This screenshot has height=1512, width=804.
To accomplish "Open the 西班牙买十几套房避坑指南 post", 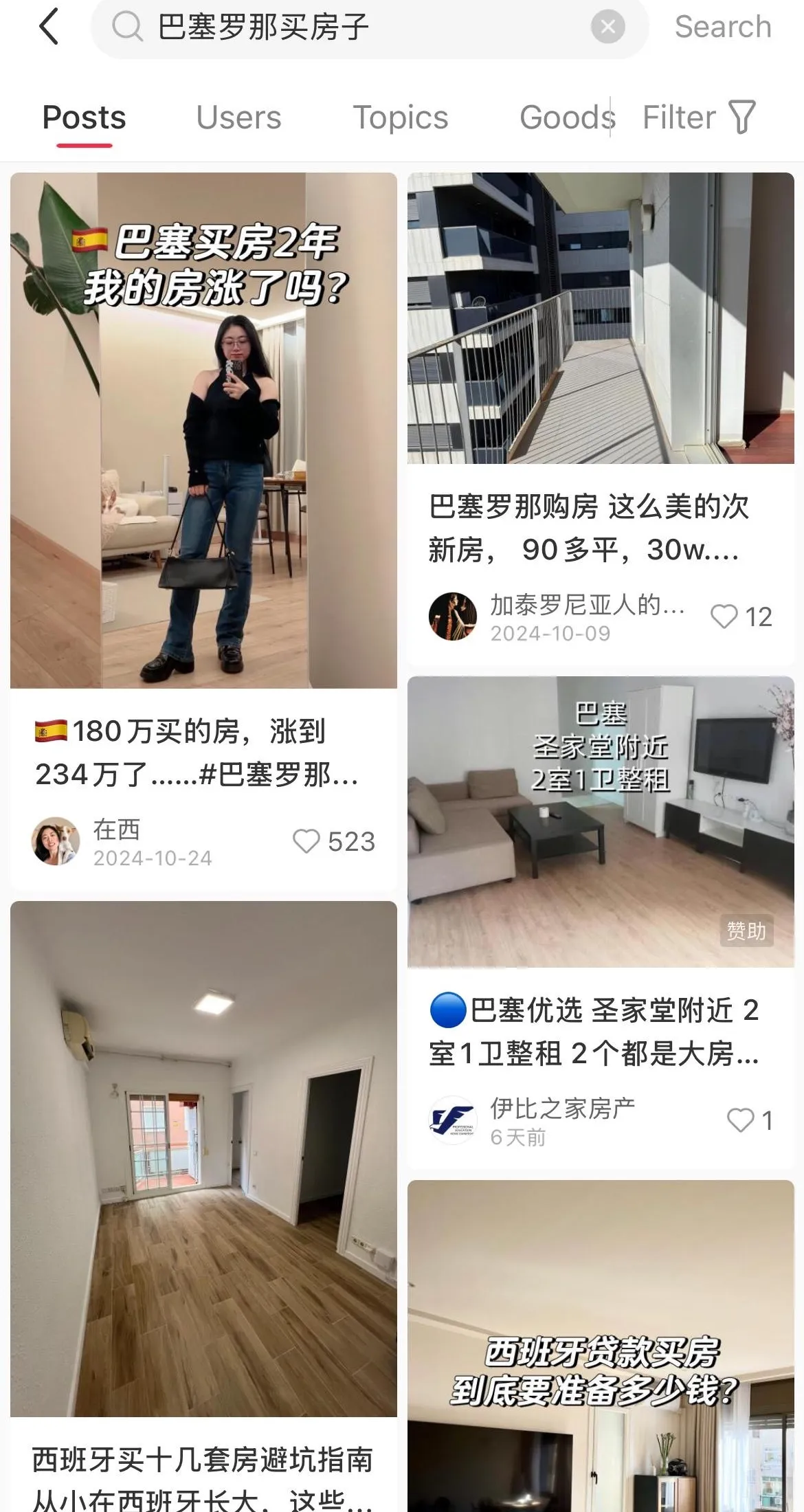I will click(x=203, y=1159).
